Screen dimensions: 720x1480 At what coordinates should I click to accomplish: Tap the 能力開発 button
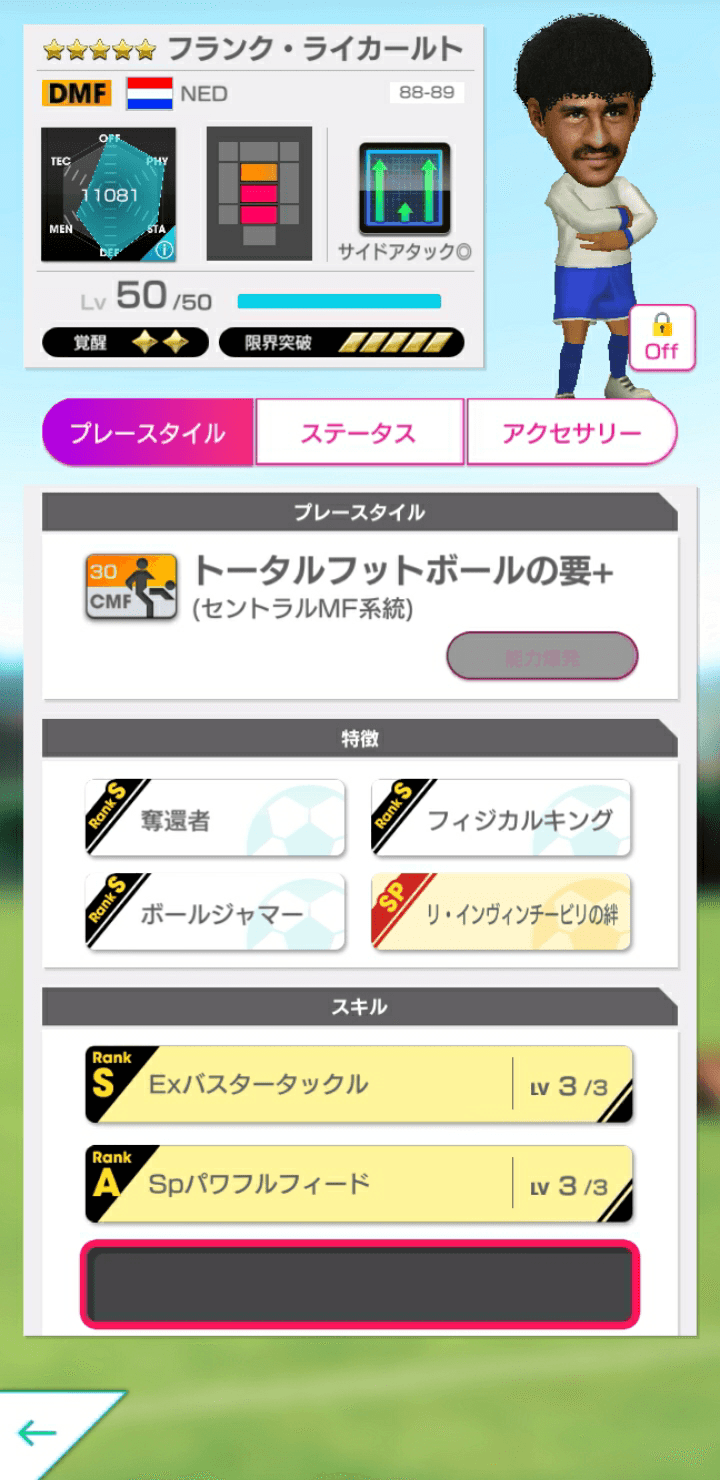click(541, 656)
